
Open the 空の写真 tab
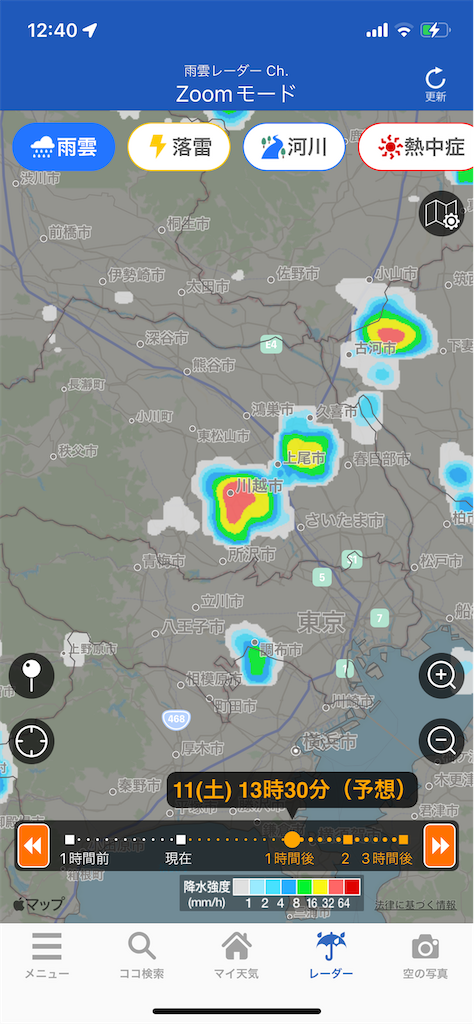point(426,957)
